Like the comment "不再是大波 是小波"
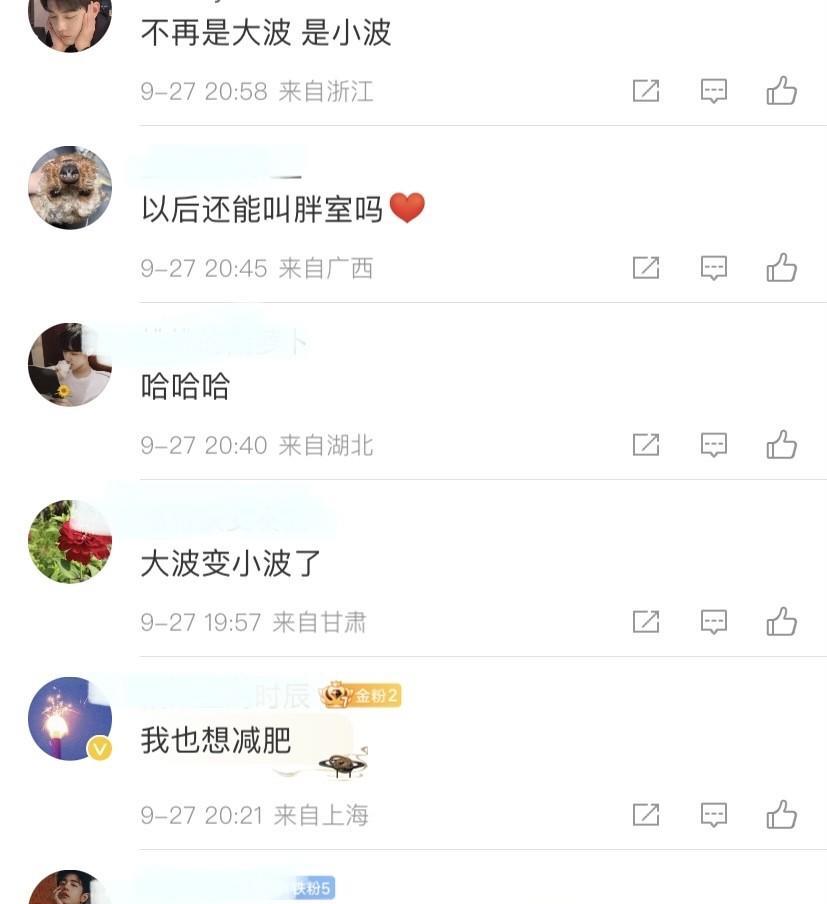The image size is (827, 904). (781, 91)
